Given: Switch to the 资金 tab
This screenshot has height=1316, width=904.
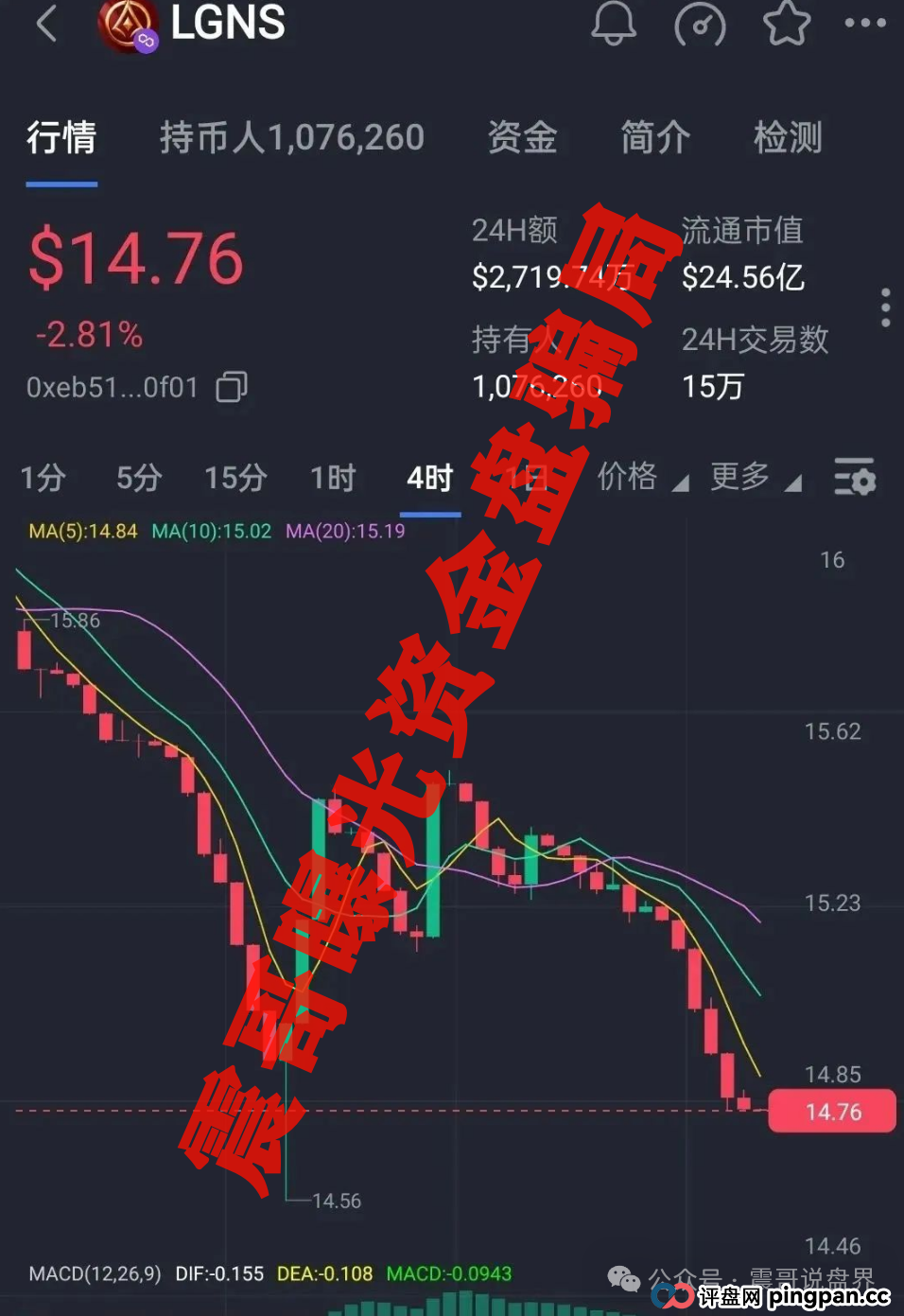Looking at the screenshot, I should pos(522,139).
